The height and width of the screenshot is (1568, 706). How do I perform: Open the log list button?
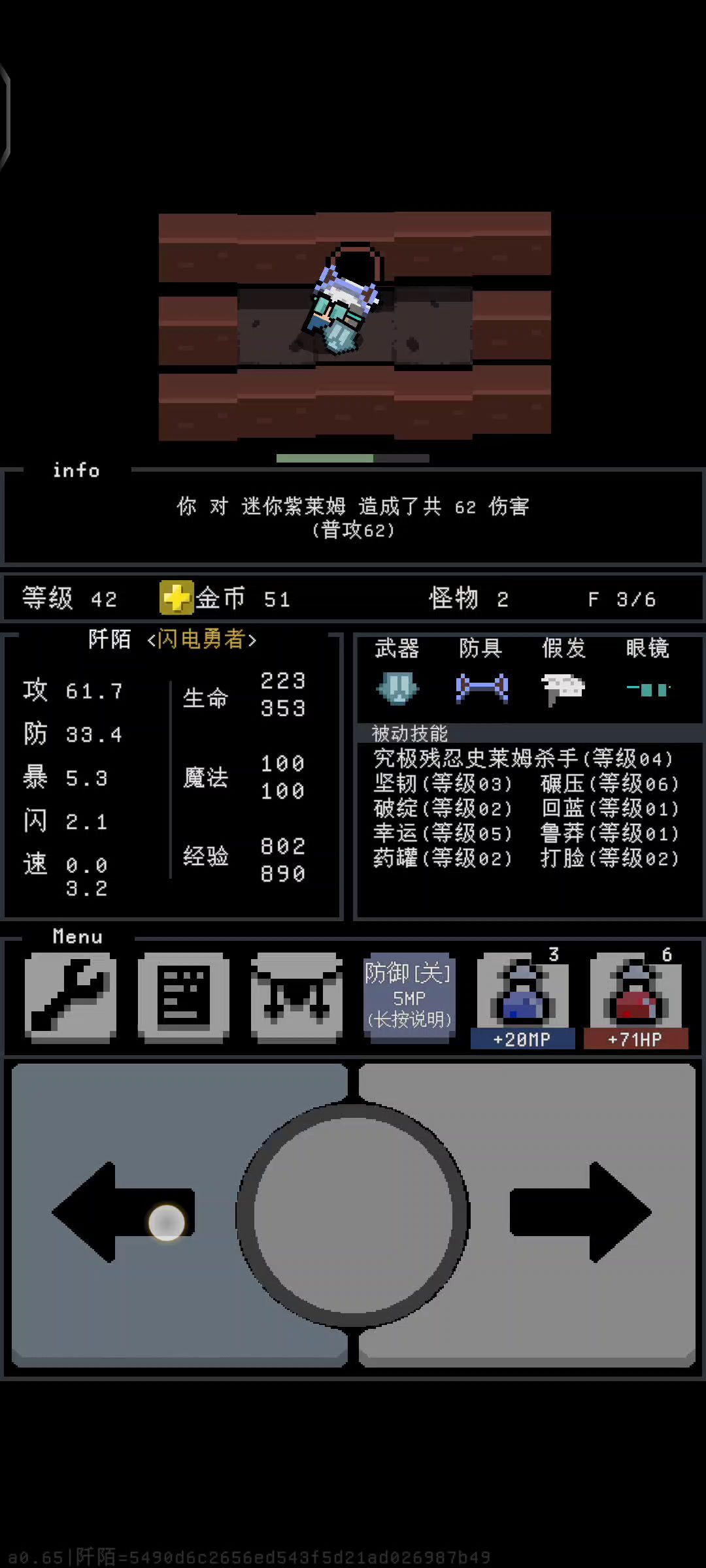184,996
